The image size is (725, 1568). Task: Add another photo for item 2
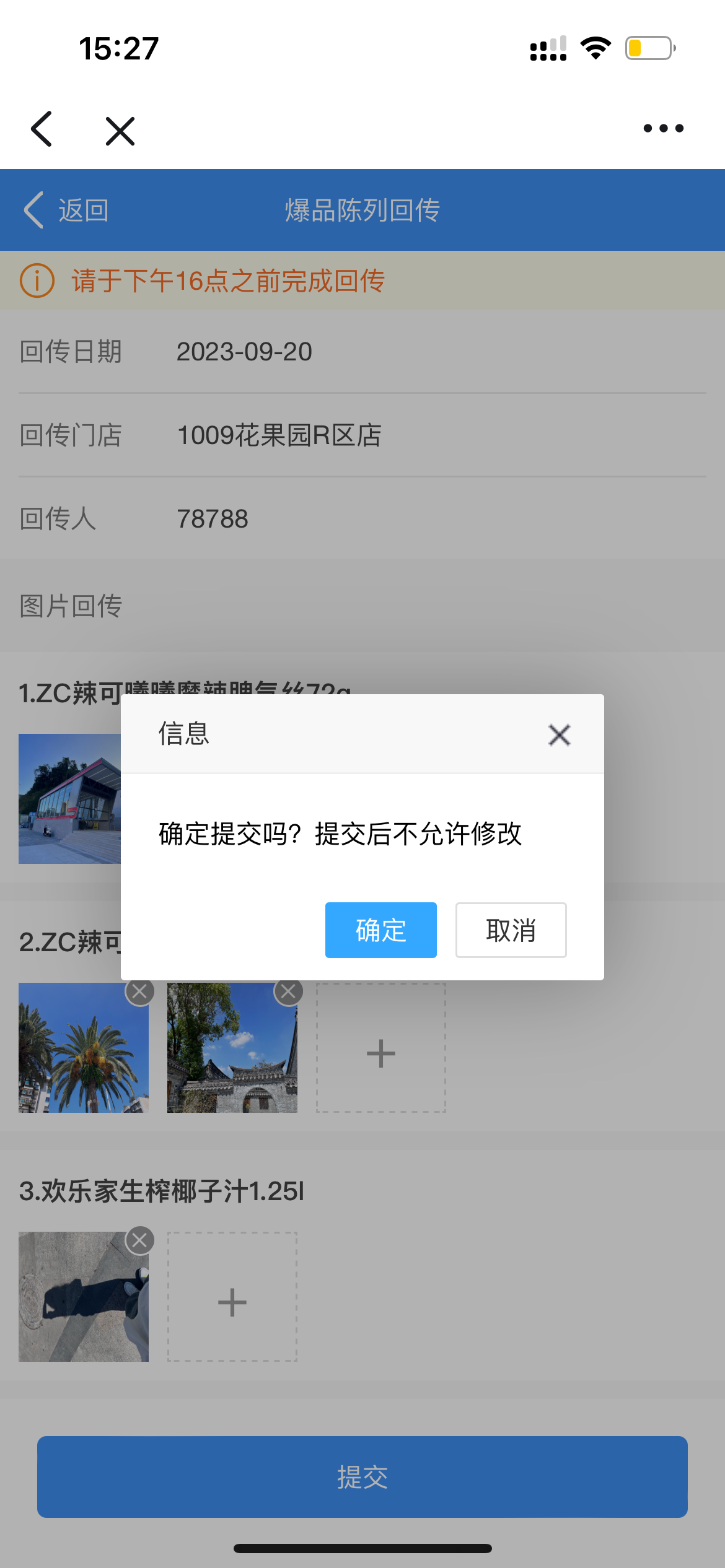[380, 1053]
